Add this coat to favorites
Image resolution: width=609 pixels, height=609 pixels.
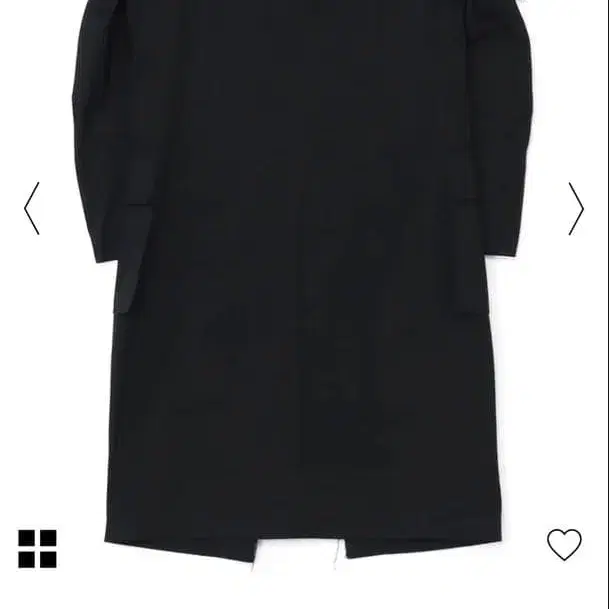(x=564, y=545)
